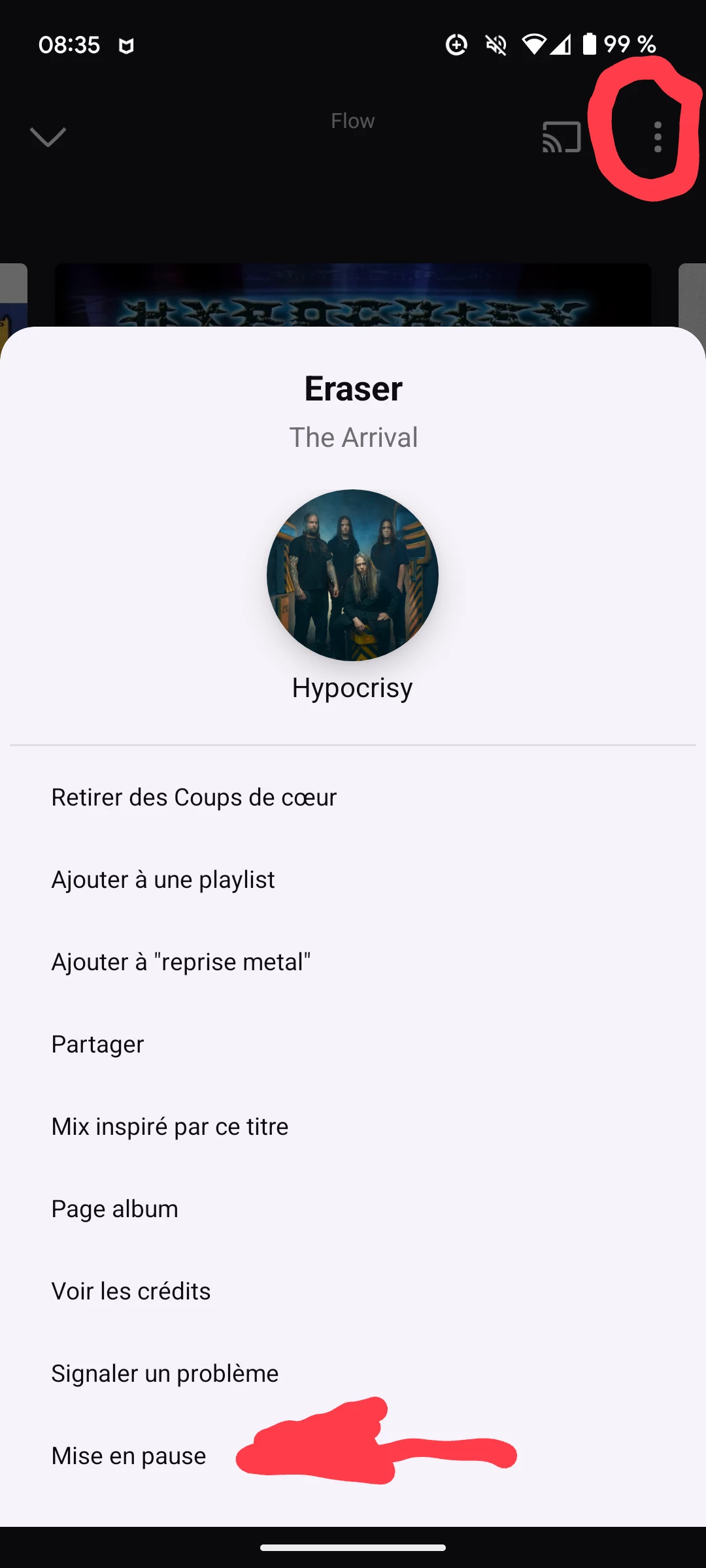The height and width of the screenshot is (1568, 706).
Task: Select Ajouter à une playlist
Action: pos(163,880)
